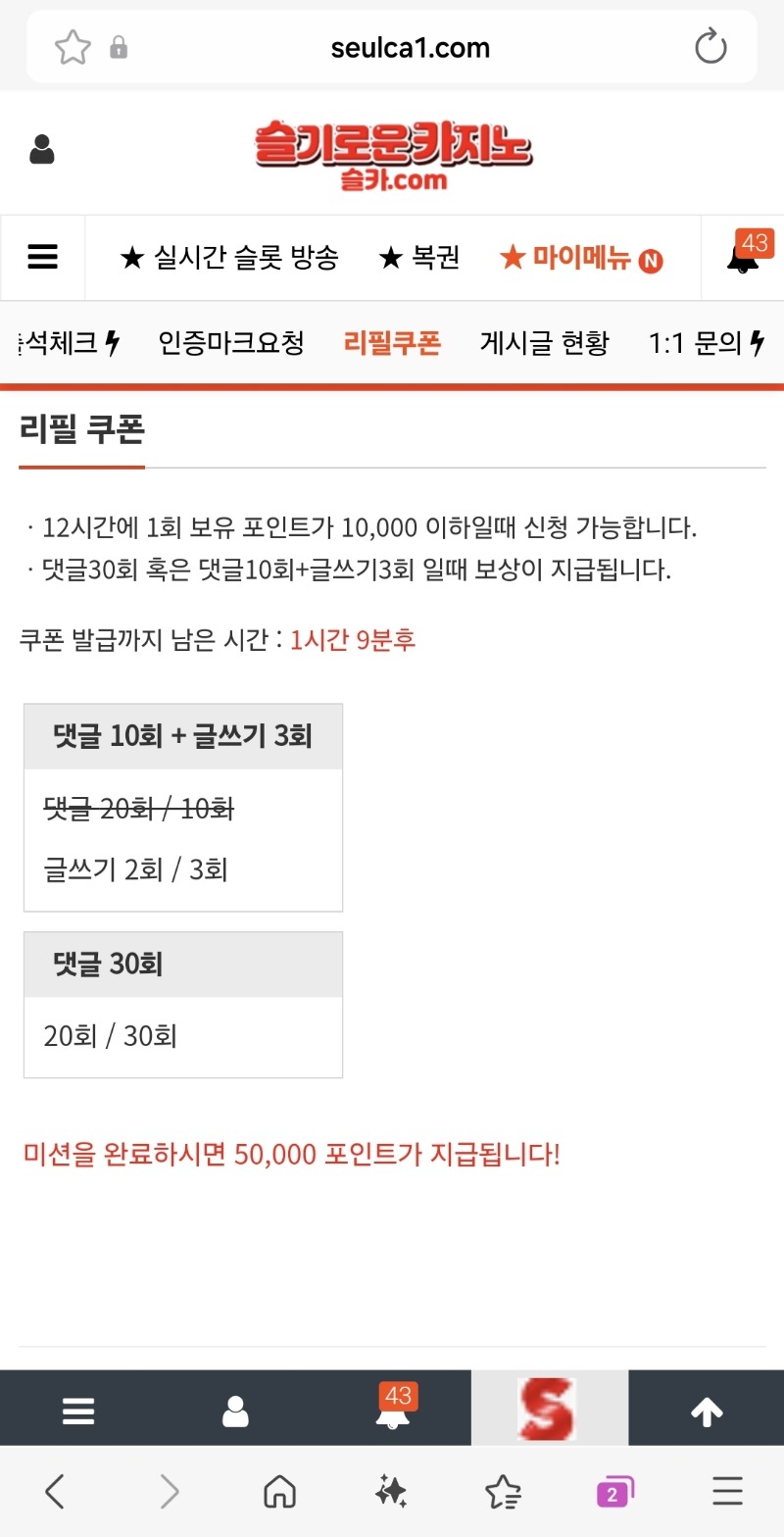The width and height of the screenshot is (784, 1537).
Task: Open bottom bar notifications bell
Action: tap(392, 1412)
